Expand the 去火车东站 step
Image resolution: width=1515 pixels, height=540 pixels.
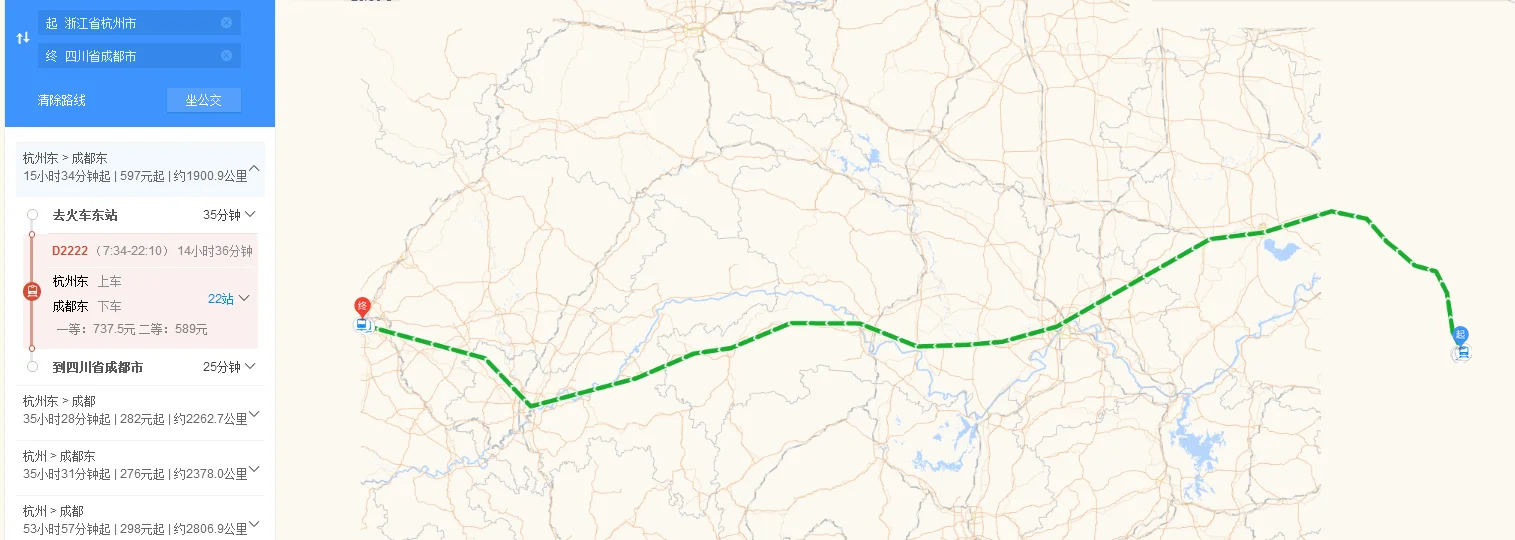(x=250, y=215)
